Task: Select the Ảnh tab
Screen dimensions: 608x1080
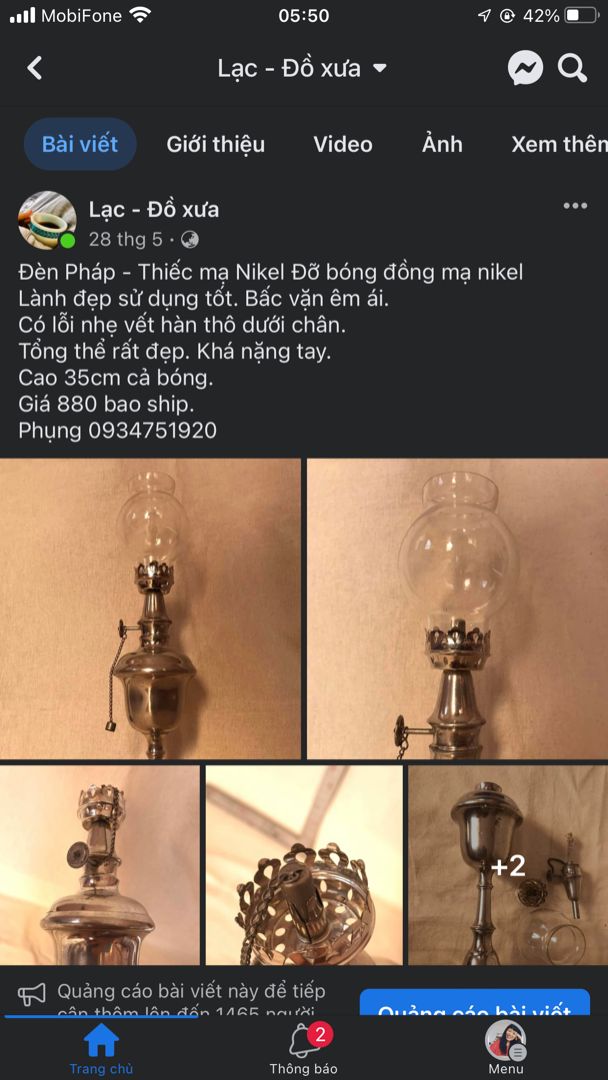Action: pyautogui.click(x=442, y=144)
